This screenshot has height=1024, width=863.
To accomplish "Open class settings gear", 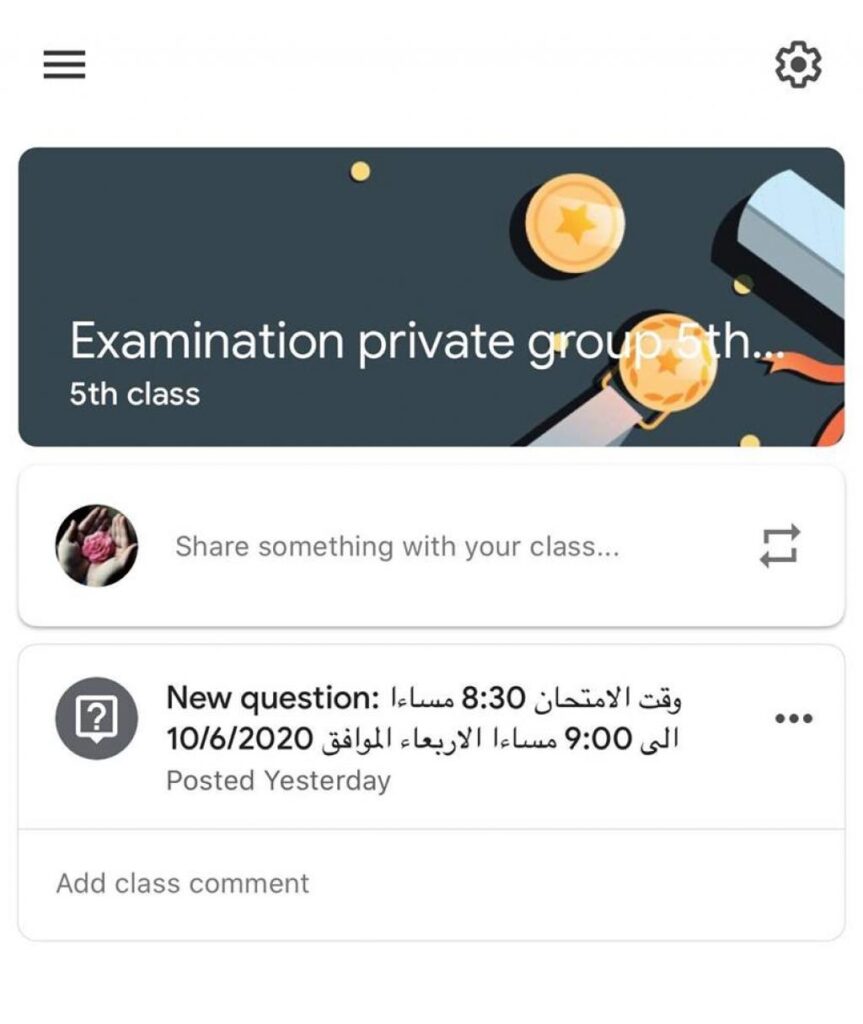I will [798, 65].
